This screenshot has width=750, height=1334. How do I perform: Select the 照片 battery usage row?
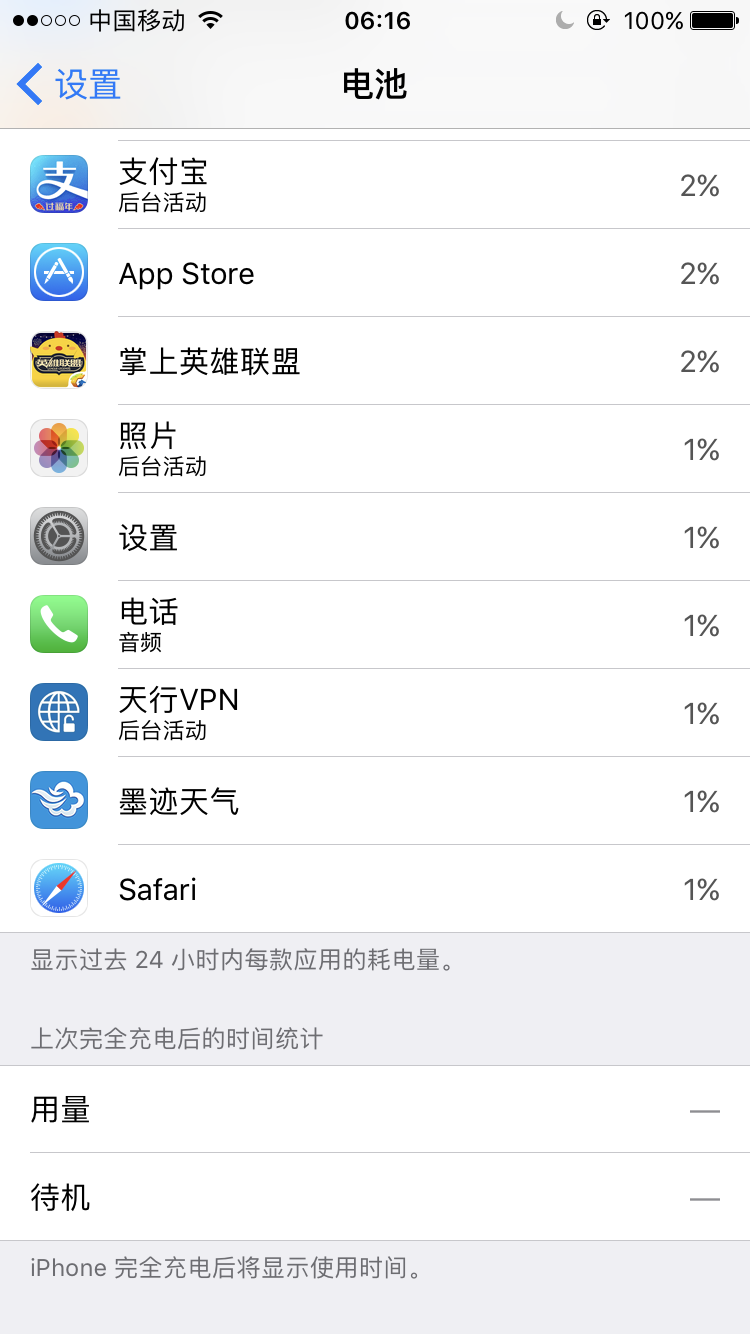pyautogui.click(x=375, y=449)
